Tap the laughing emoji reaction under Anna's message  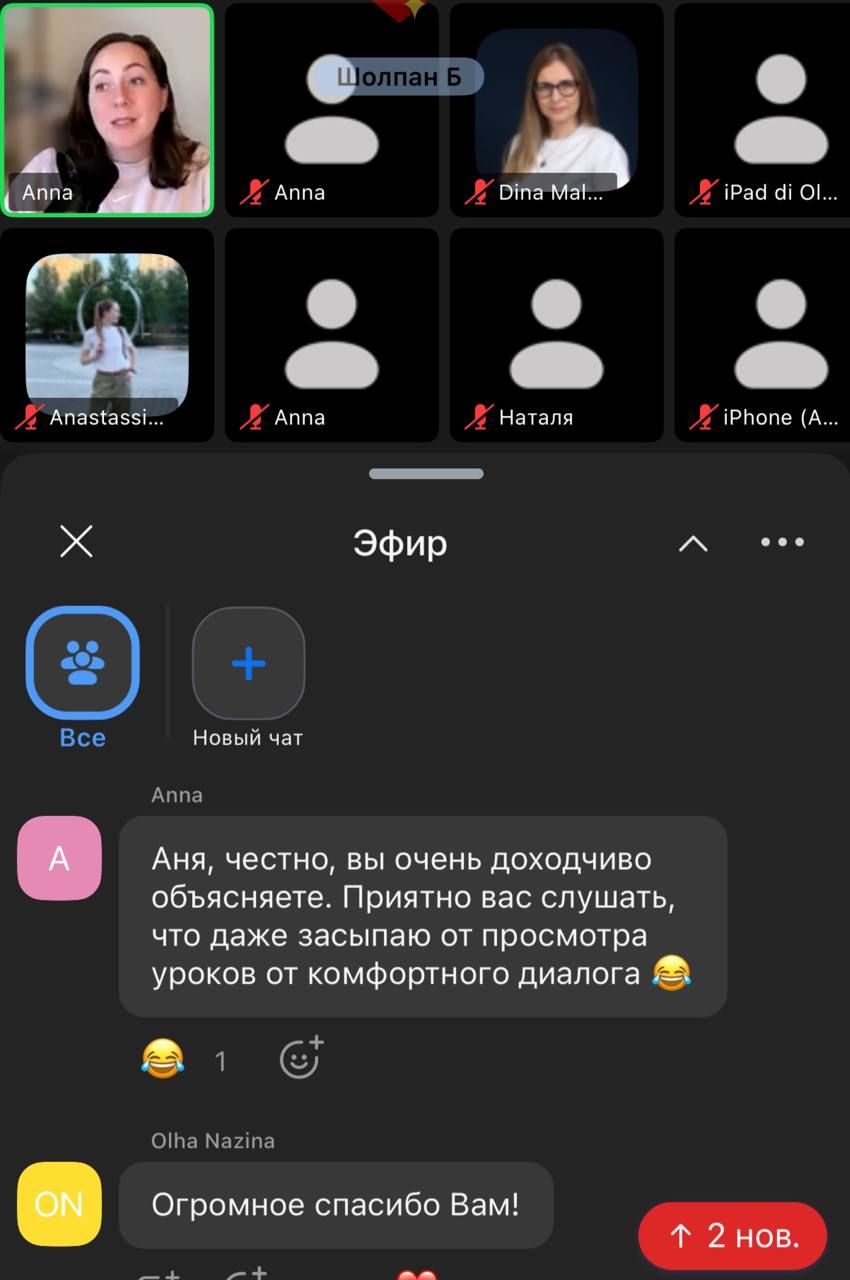pos(163,1058)
